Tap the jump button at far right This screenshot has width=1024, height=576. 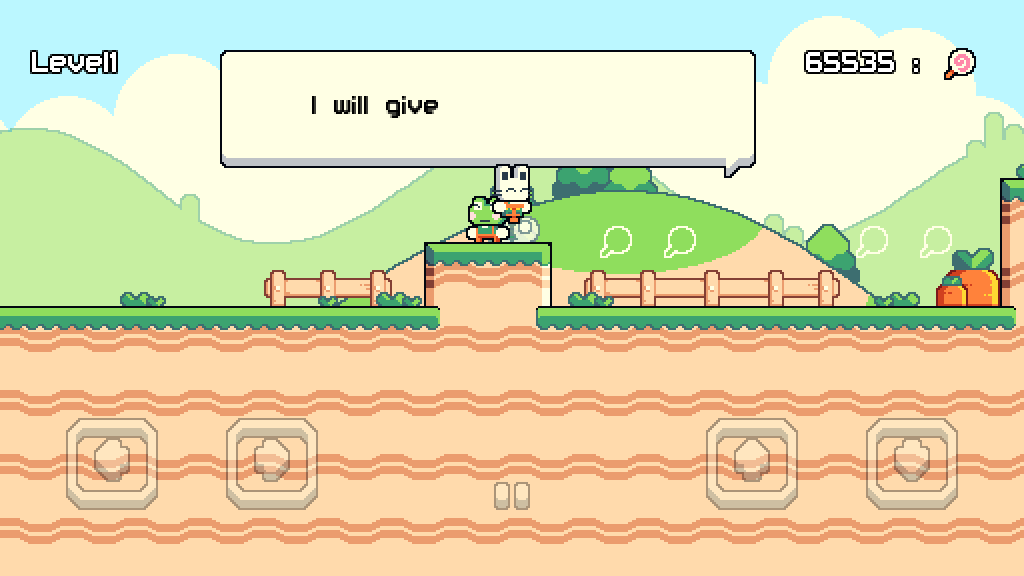pyautogui.click(x=911, y=463)
